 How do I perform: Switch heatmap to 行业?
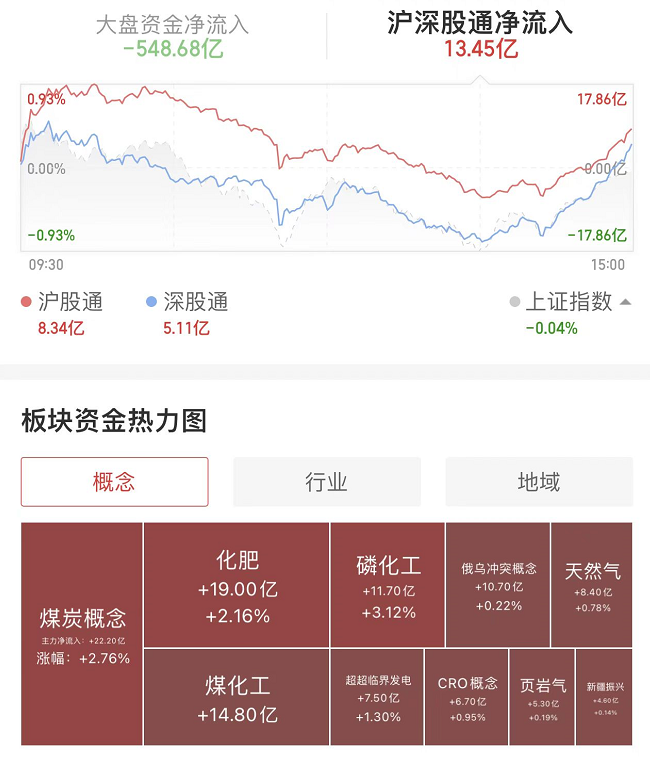[x=326, y=482]
